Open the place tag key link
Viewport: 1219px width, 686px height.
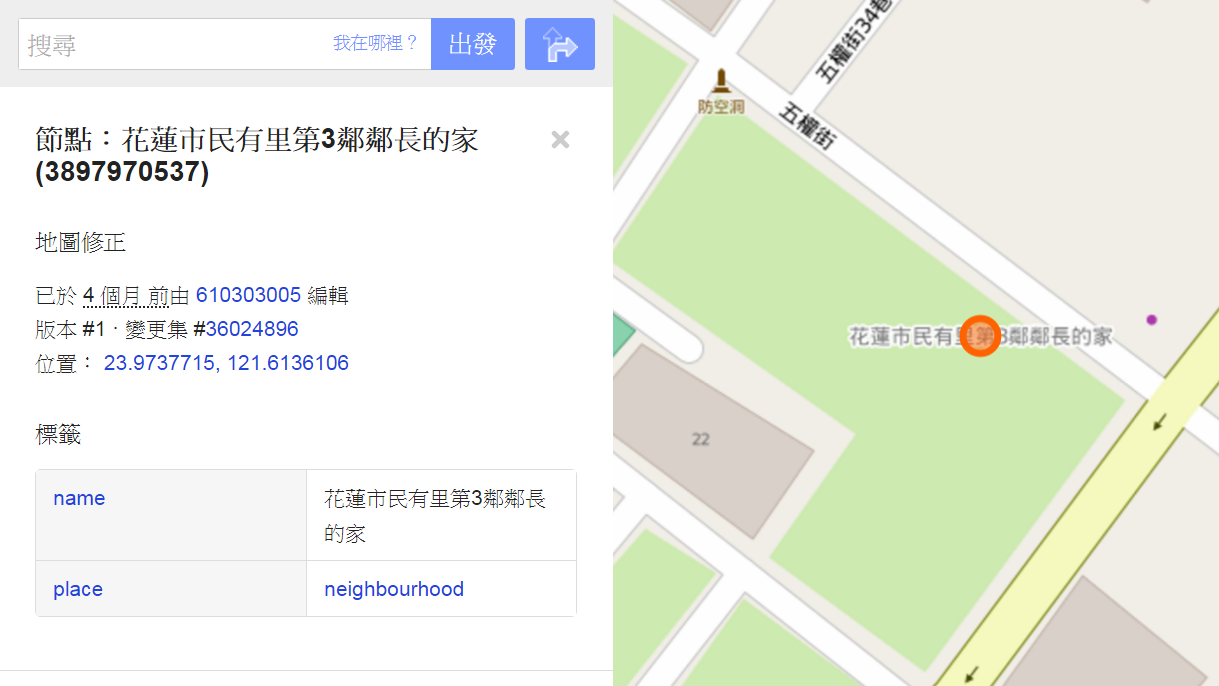pyautogui.click(x=78, y=589)
